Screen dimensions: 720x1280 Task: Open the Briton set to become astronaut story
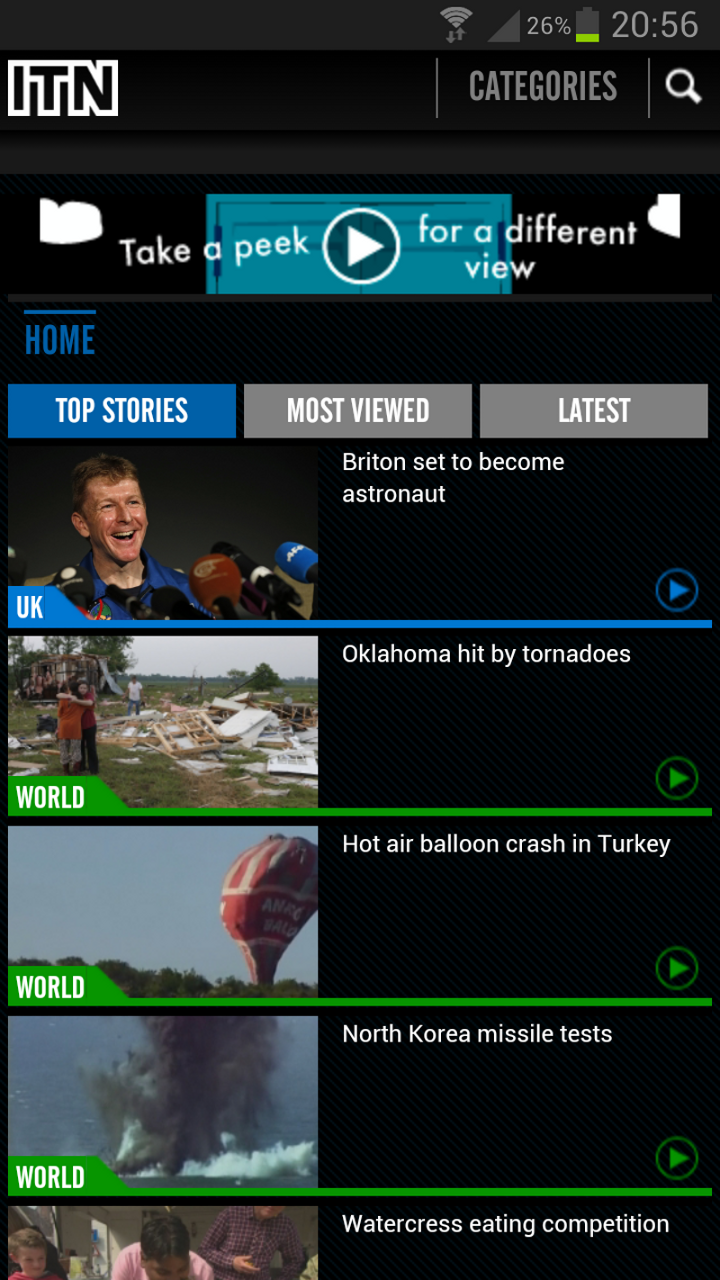[x=453, y=478]
